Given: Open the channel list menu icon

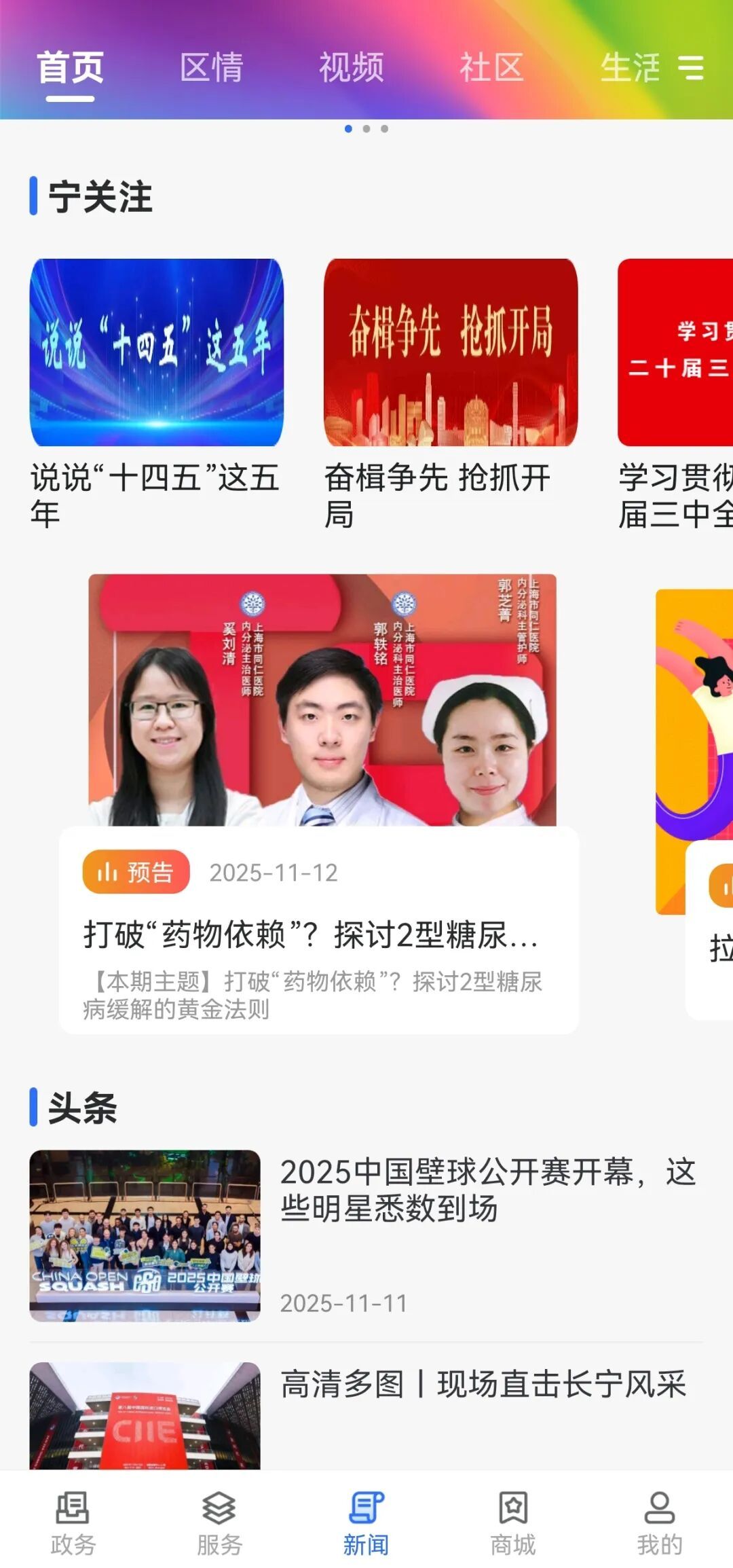Looking at the screenshot, I should pyautogui.click(x=691, y=68).
